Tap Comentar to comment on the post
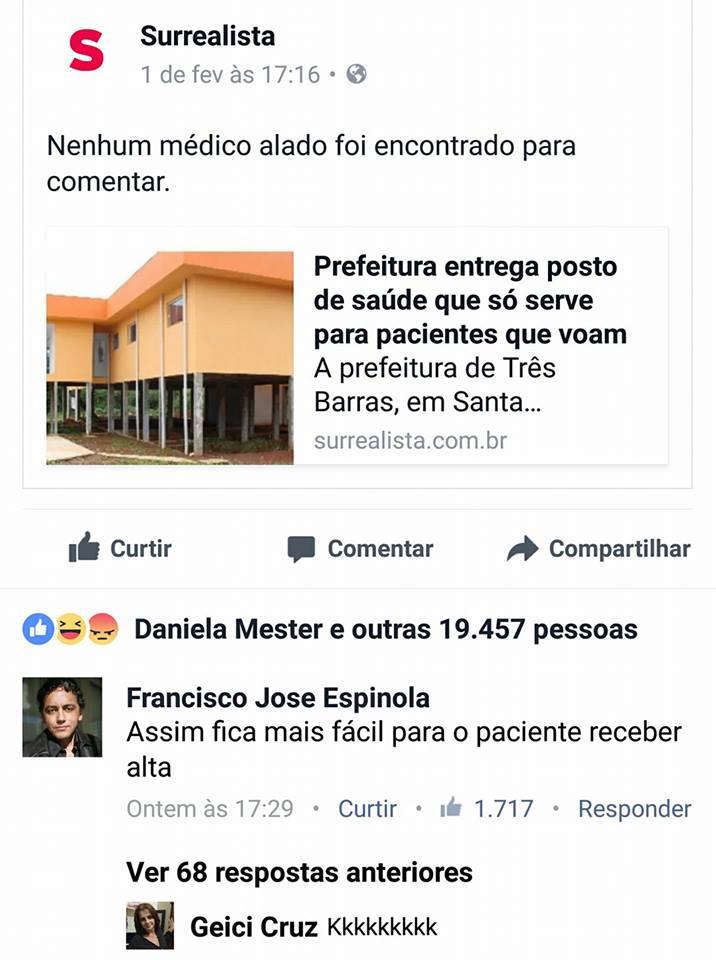 pyautogui.click(x=360, y=548)
